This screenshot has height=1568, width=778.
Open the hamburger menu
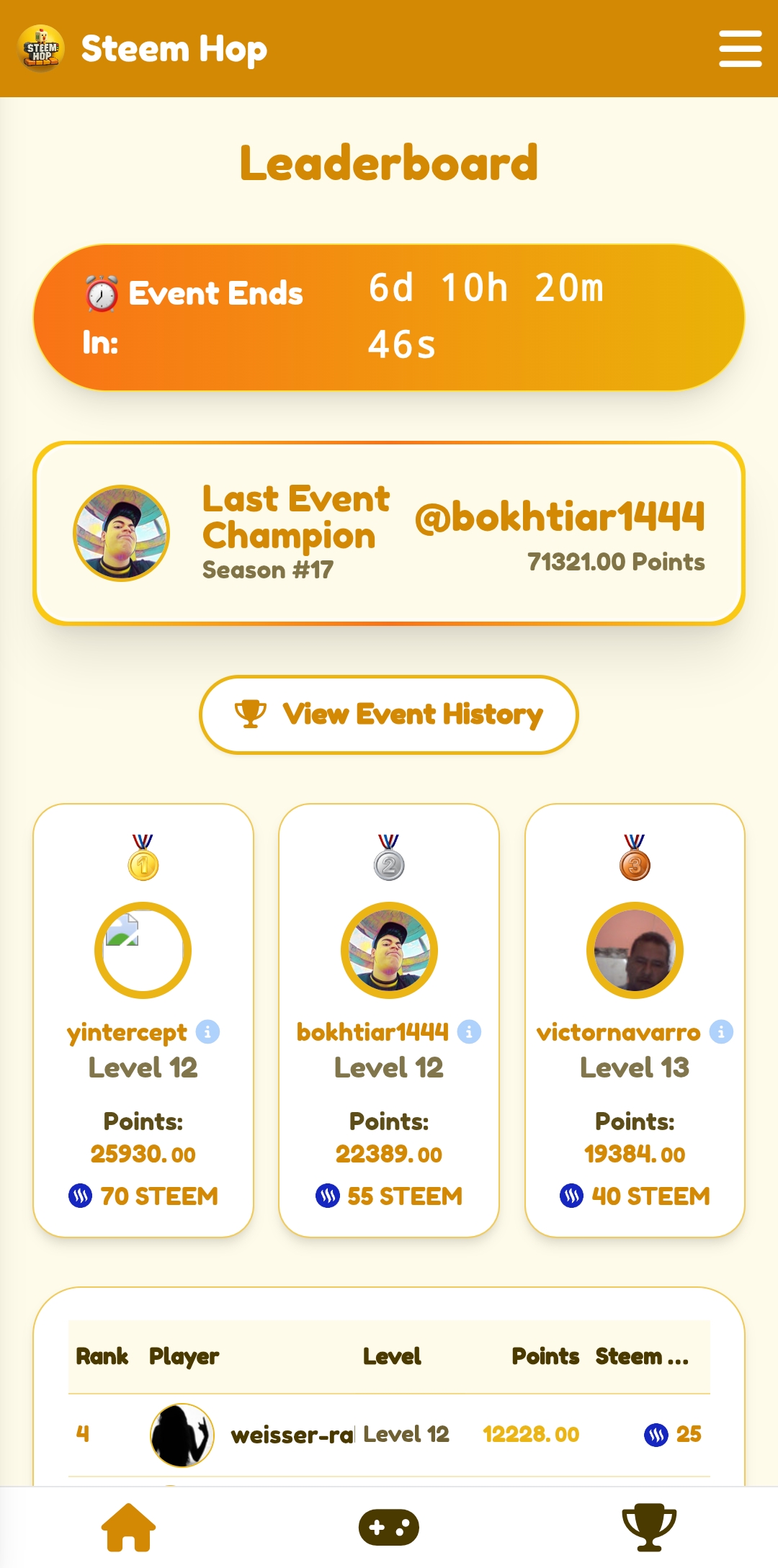[x=740, y=49]
